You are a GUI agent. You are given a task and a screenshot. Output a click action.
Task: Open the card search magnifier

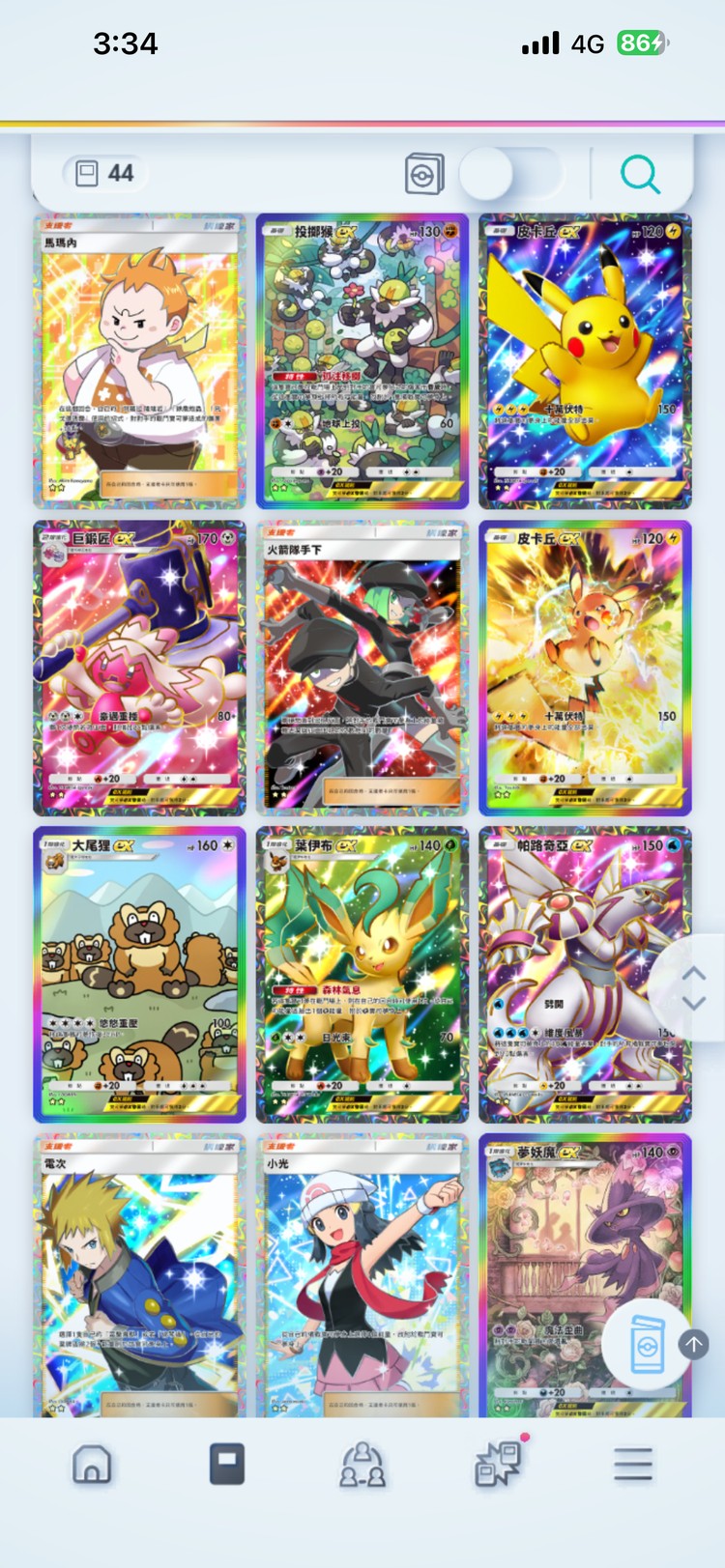point(640,175)
